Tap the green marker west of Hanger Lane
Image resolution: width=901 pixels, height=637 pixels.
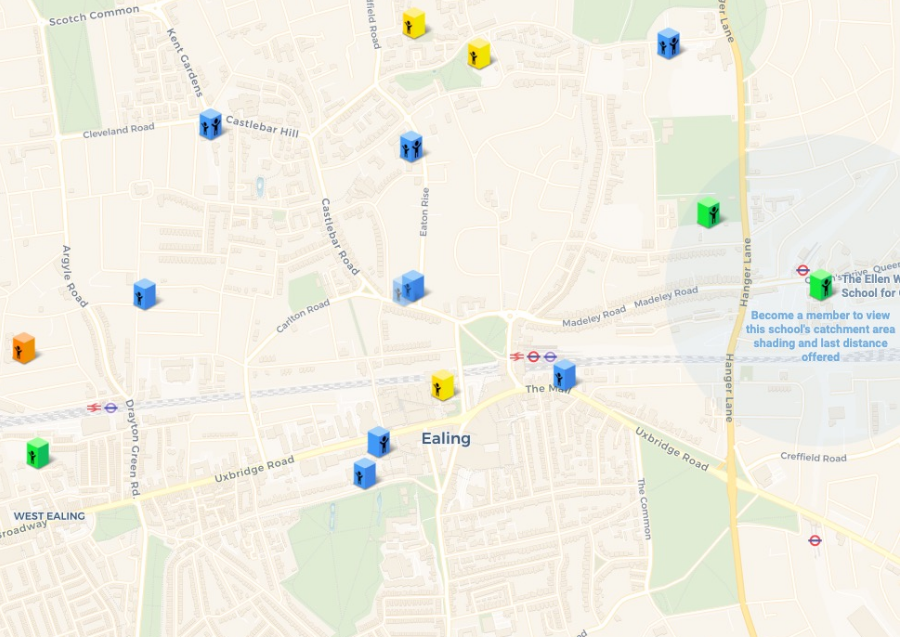click(x=708, y=212)
